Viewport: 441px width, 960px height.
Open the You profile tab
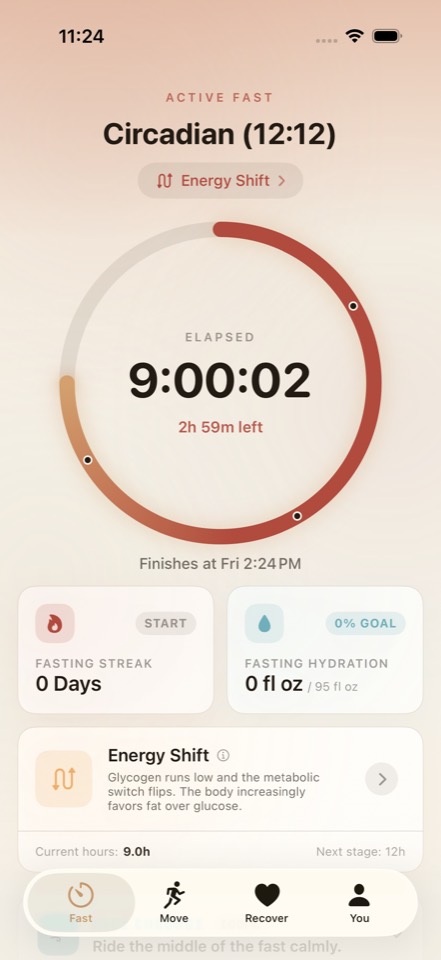[x=360, y=902]
